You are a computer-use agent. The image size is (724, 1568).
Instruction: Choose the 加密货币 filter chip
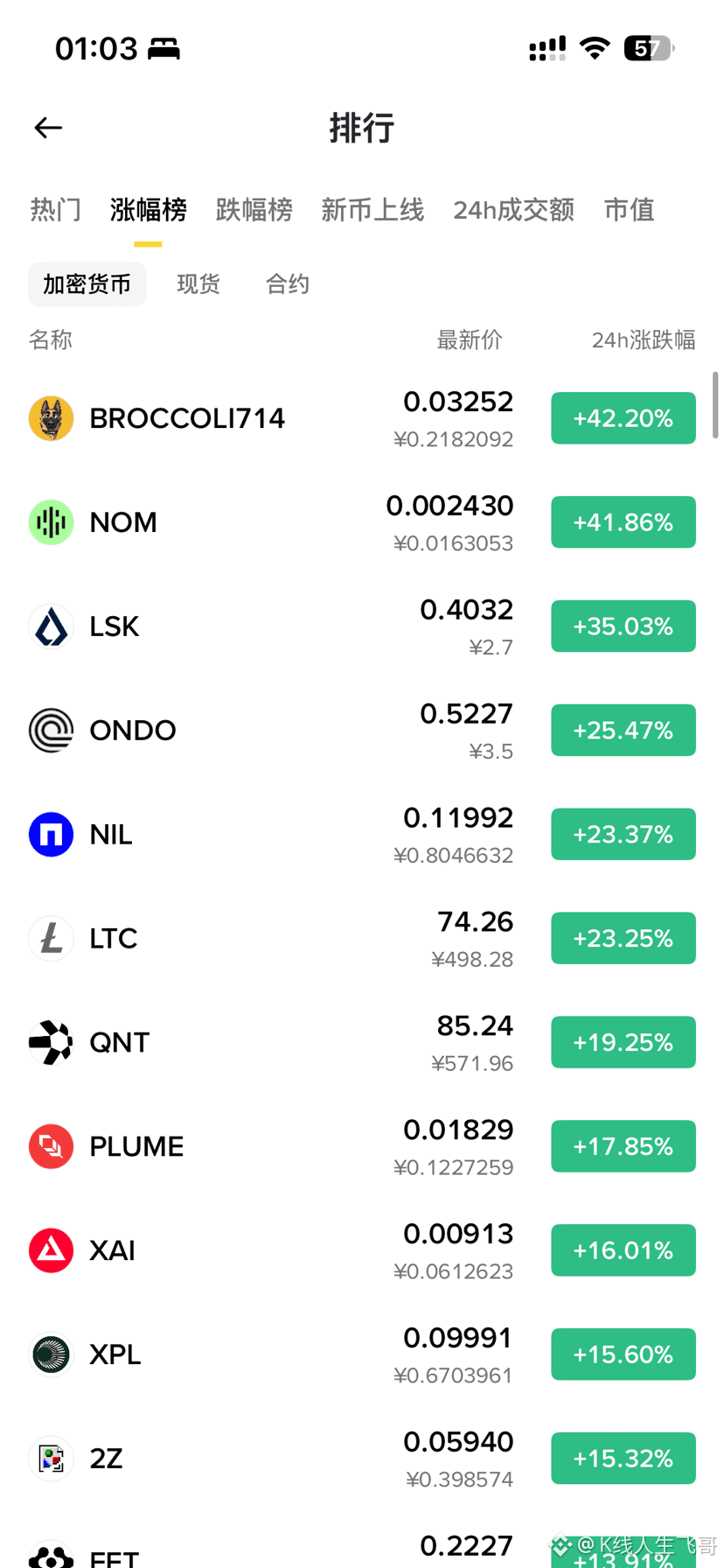[x=87, y=284]
